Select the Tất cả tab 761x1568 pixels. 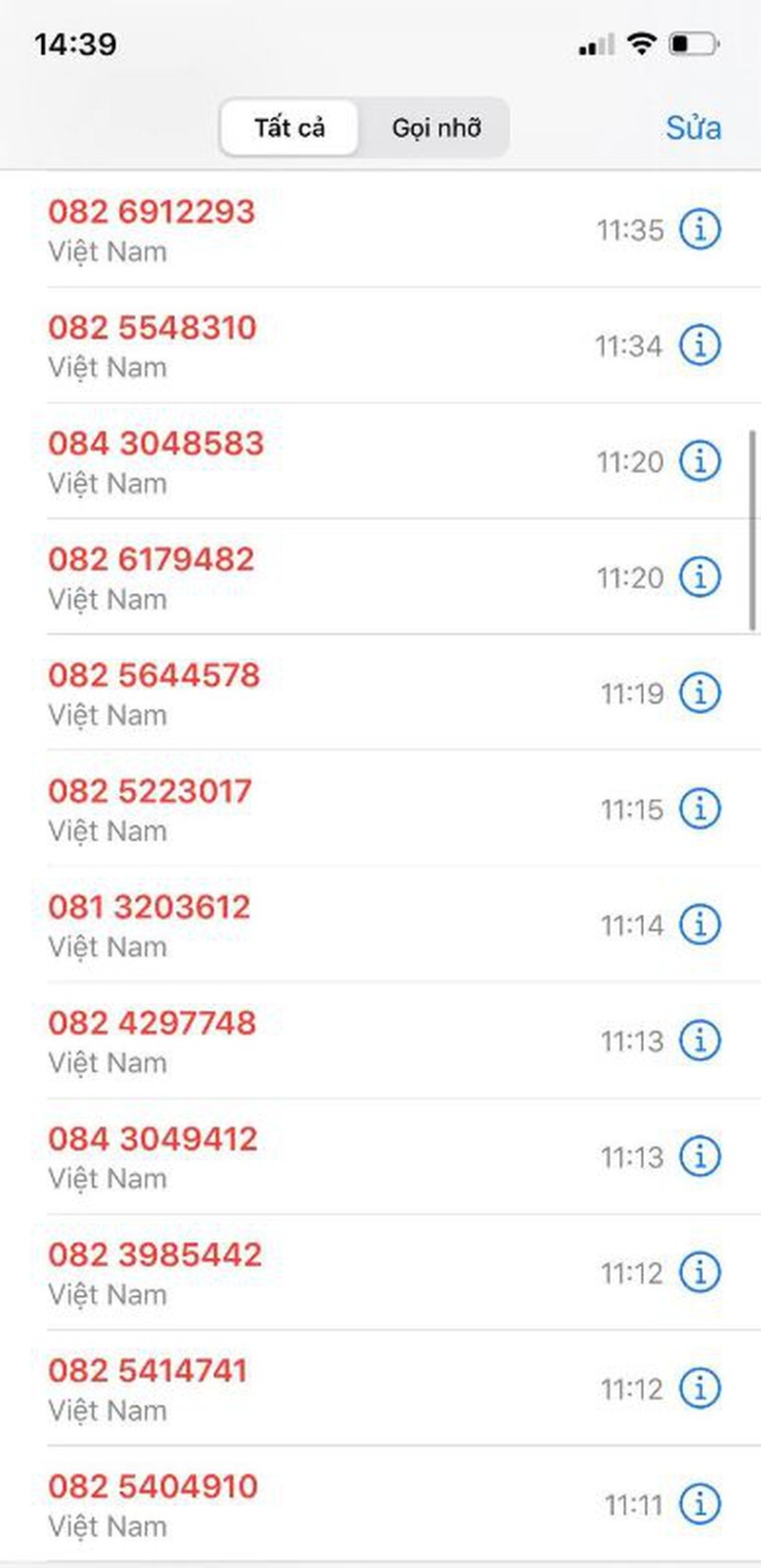coord(289,126)
